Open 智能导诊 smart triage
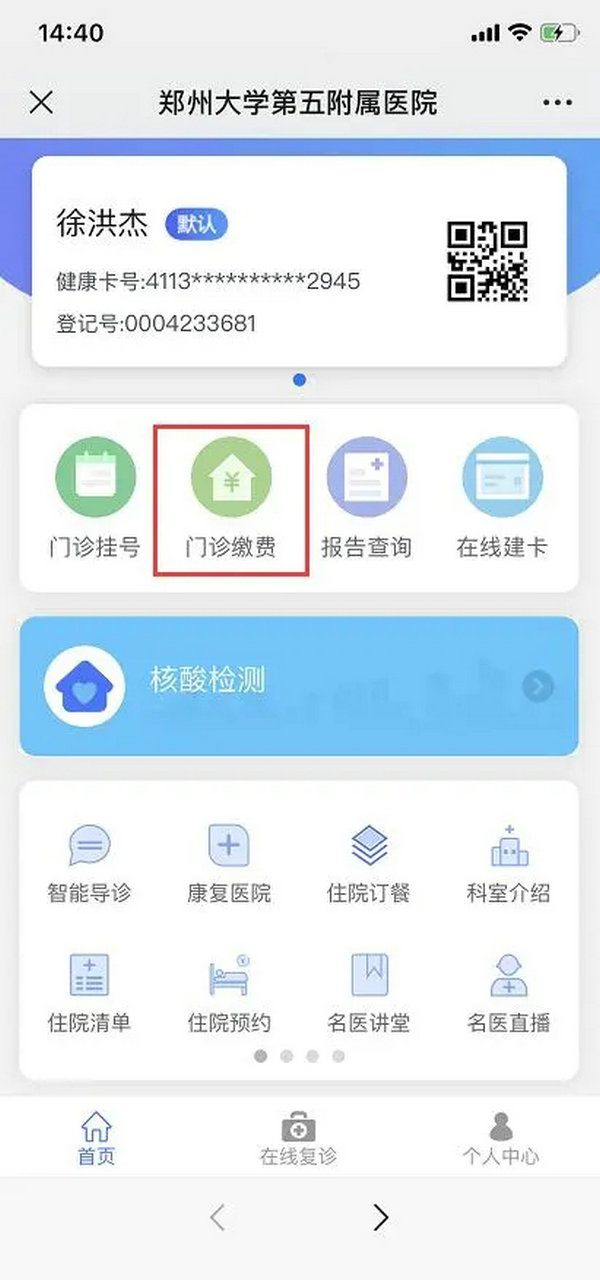The width and height of the screenshot is (600, 1280). tap(89, 861)
